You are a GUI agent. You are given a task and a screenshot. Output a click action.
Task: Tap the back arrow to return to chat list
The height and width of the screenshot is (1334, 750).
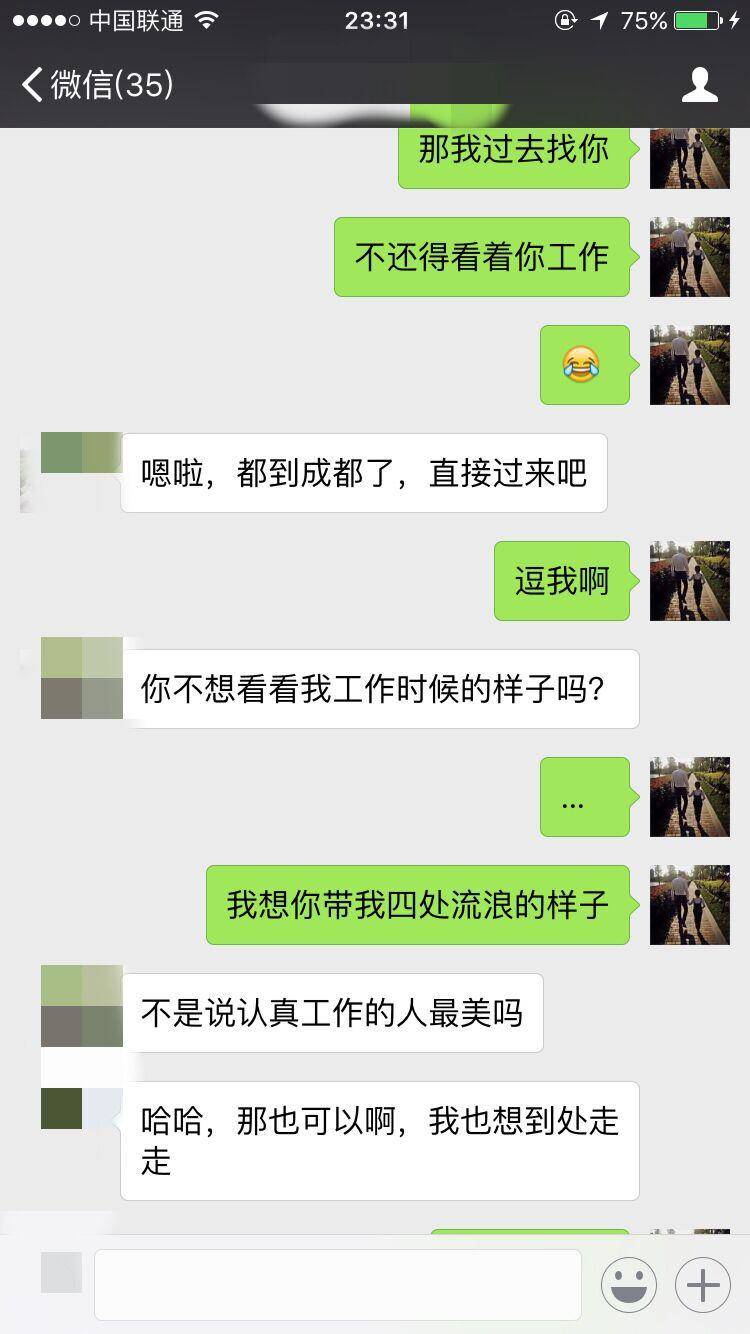[x=30, y=84]
